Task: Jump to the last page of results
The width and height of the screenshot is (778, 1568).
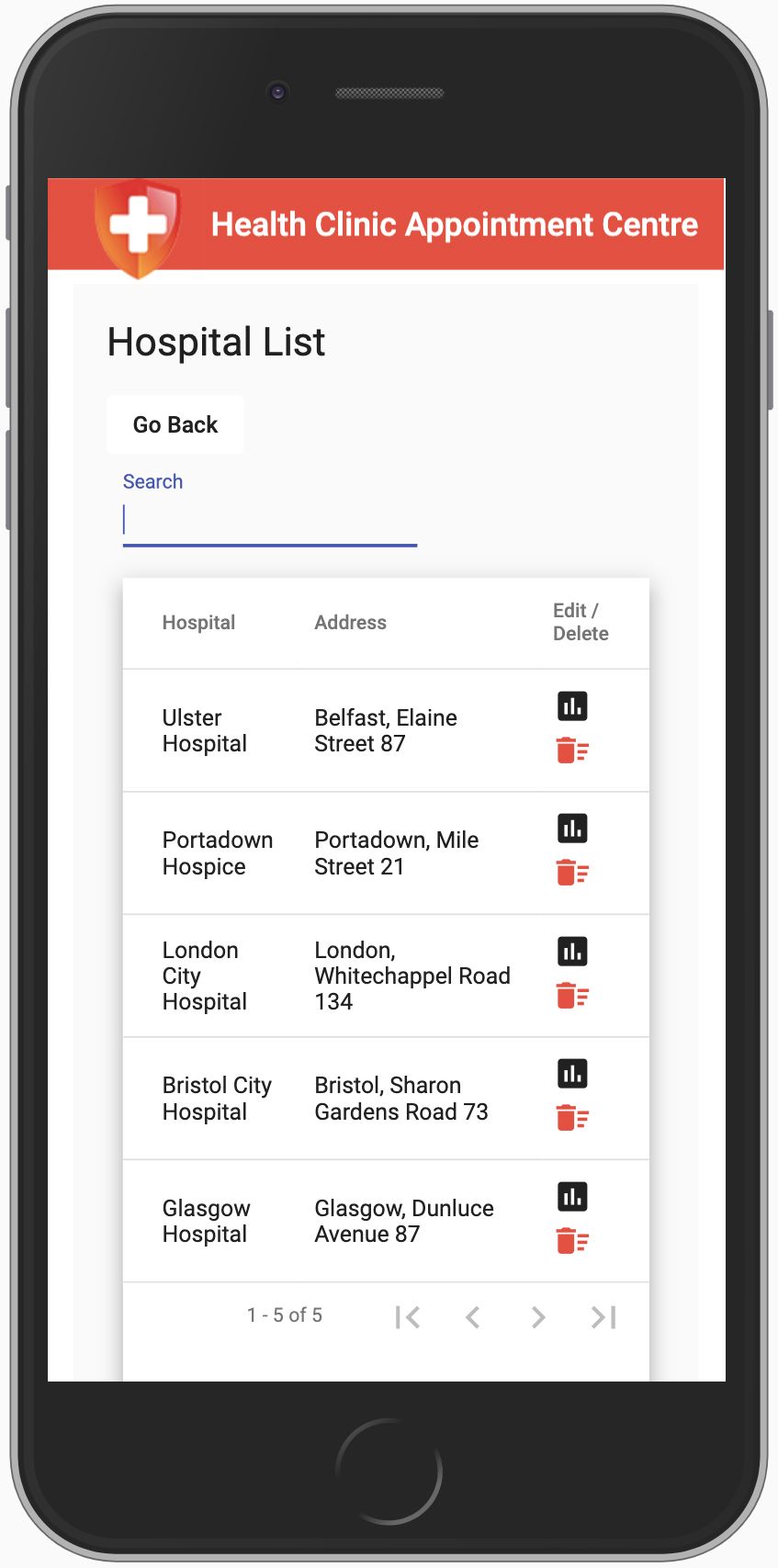Action: point(603,1317)
